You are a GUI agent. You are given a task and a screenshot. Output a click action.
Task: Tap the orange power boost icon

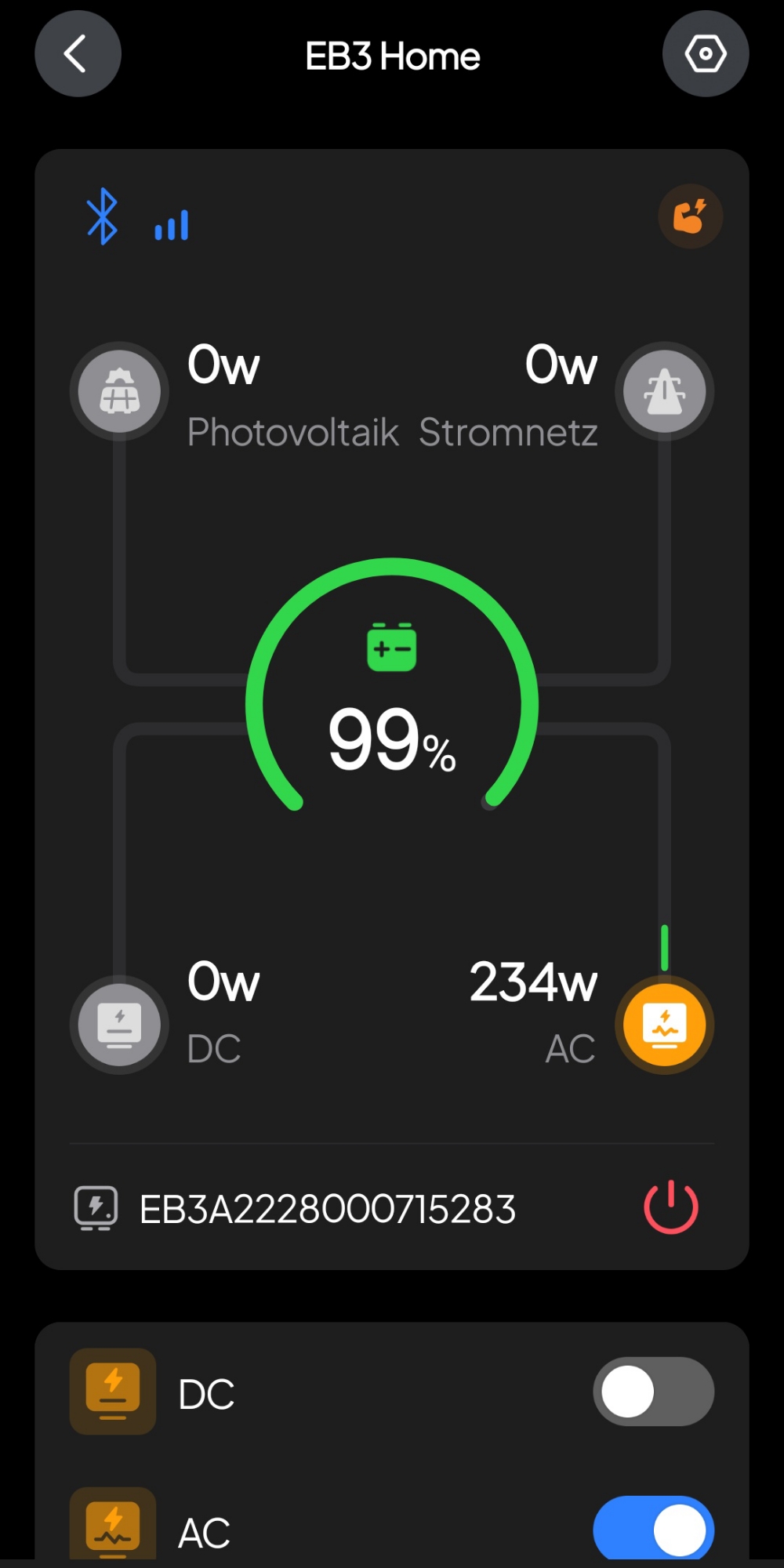tap(690, 216)
